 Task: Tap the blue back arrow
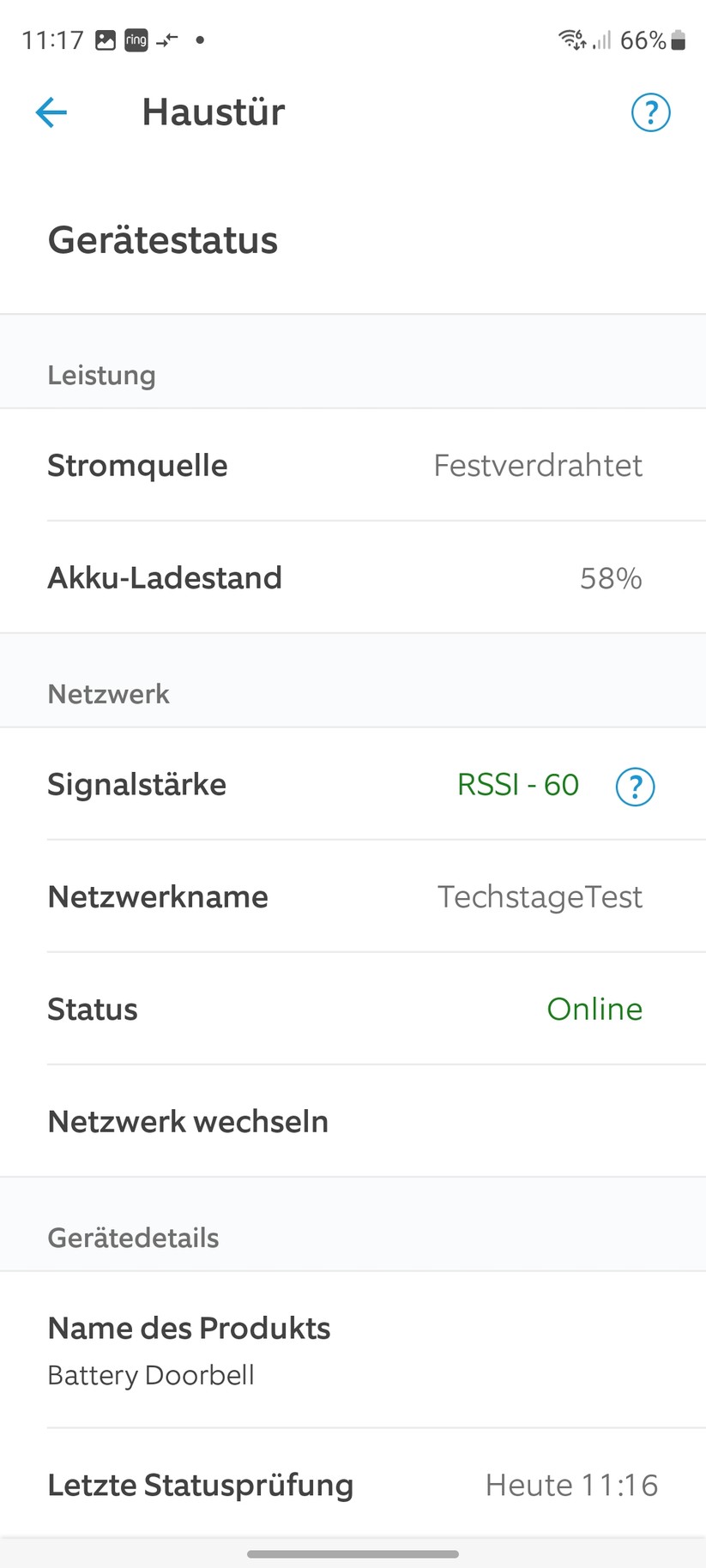[51, 112]
